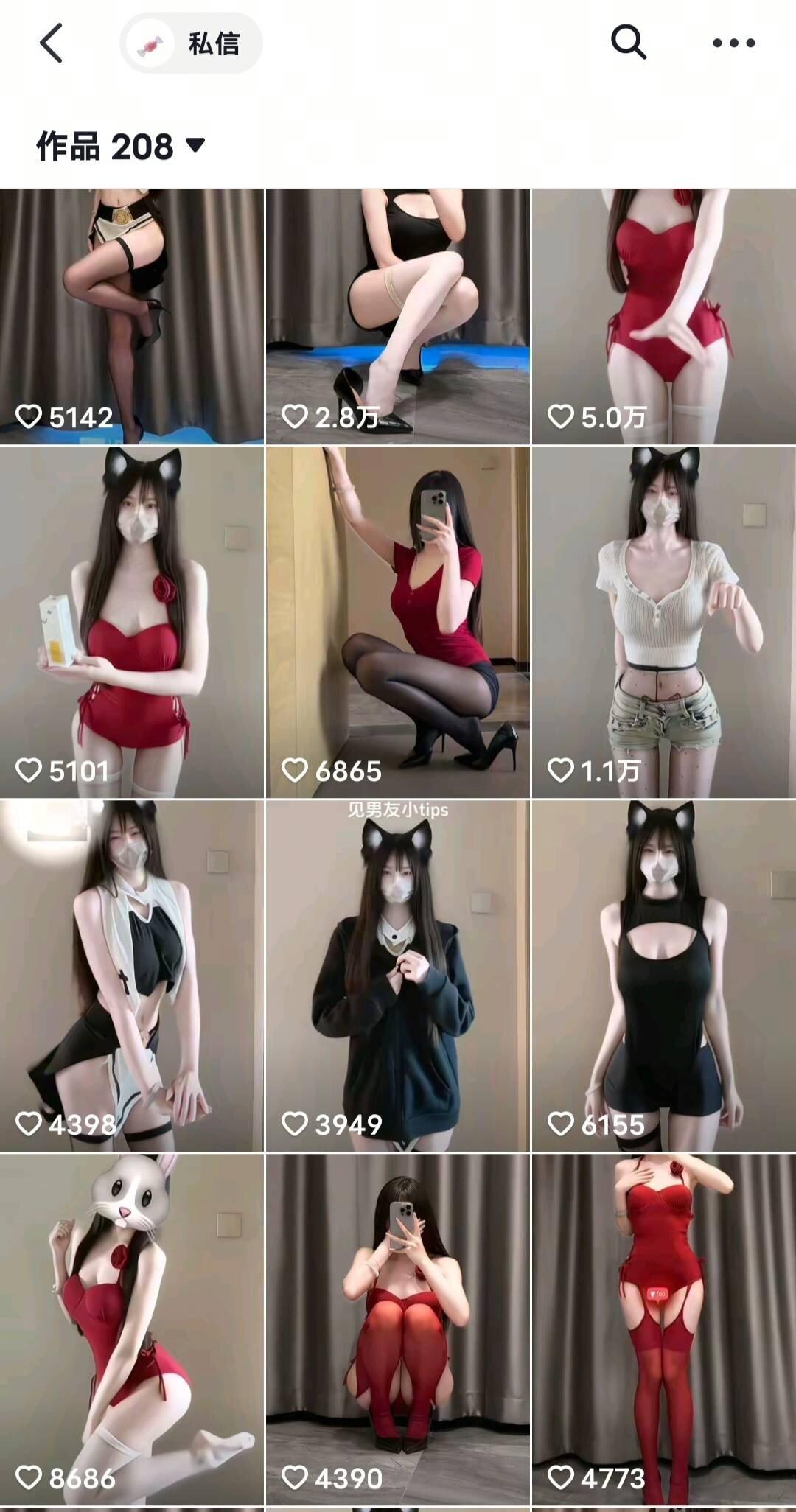Open the search icon in the top bar
Viewport: 796px width, 1512px height.
[628, 43]
